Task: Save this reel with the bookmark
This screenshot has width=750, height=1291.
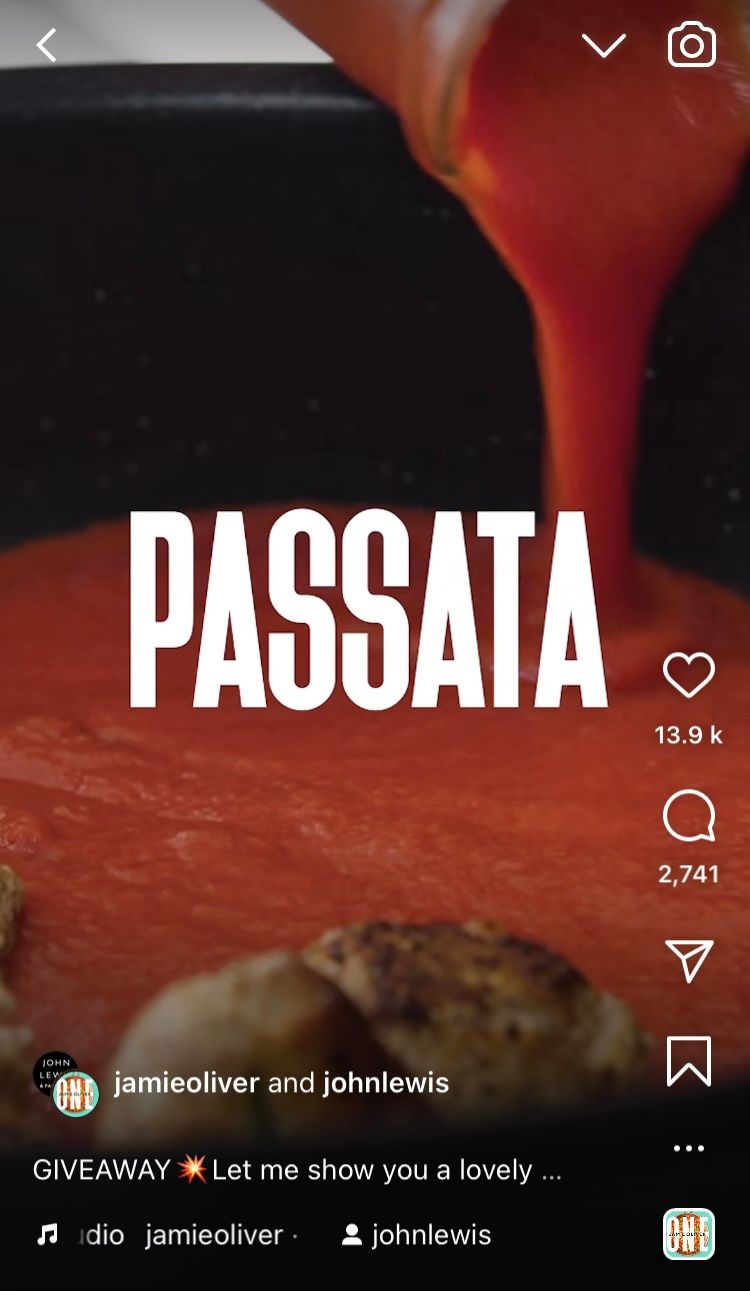Action: click(x=689, y=1061)
